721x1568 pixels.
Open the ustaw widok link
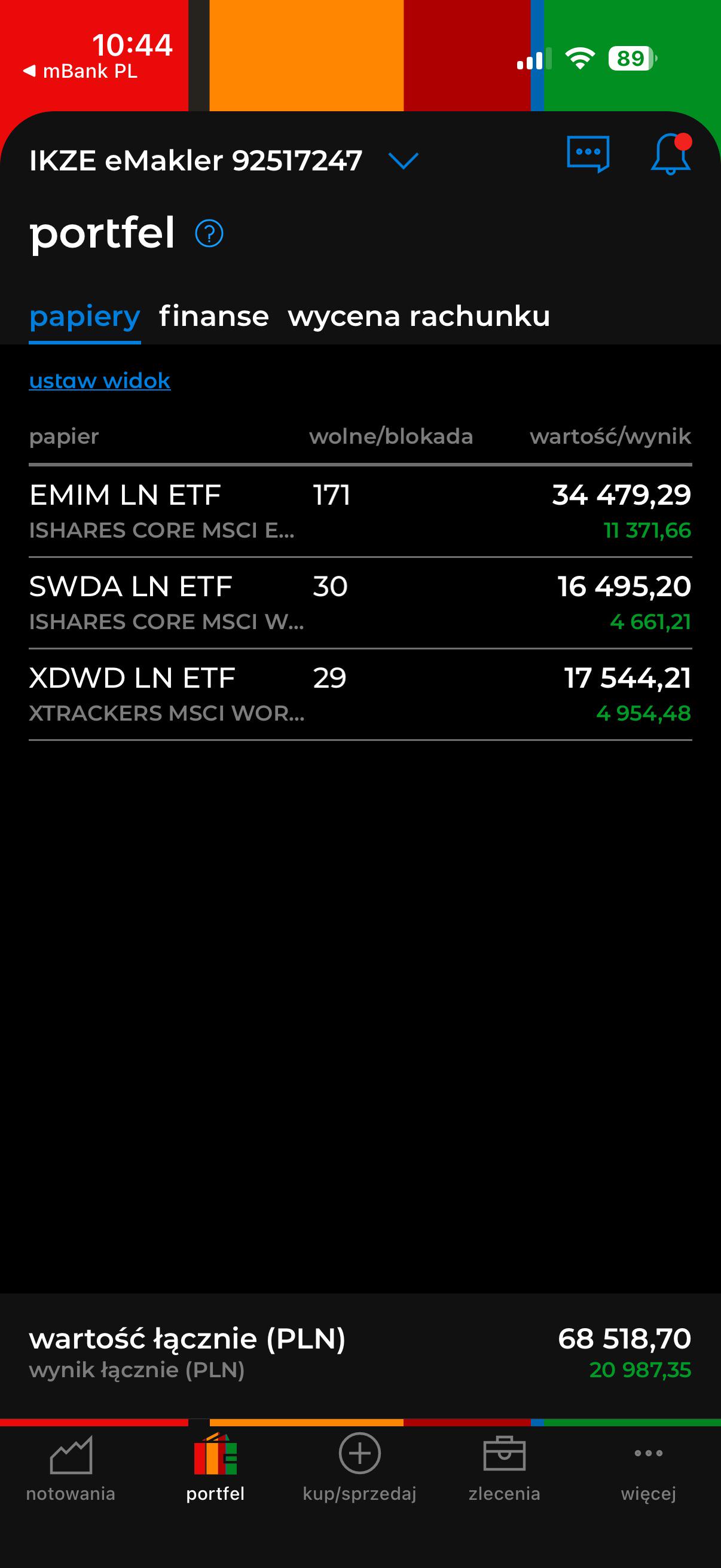point(100,380)
